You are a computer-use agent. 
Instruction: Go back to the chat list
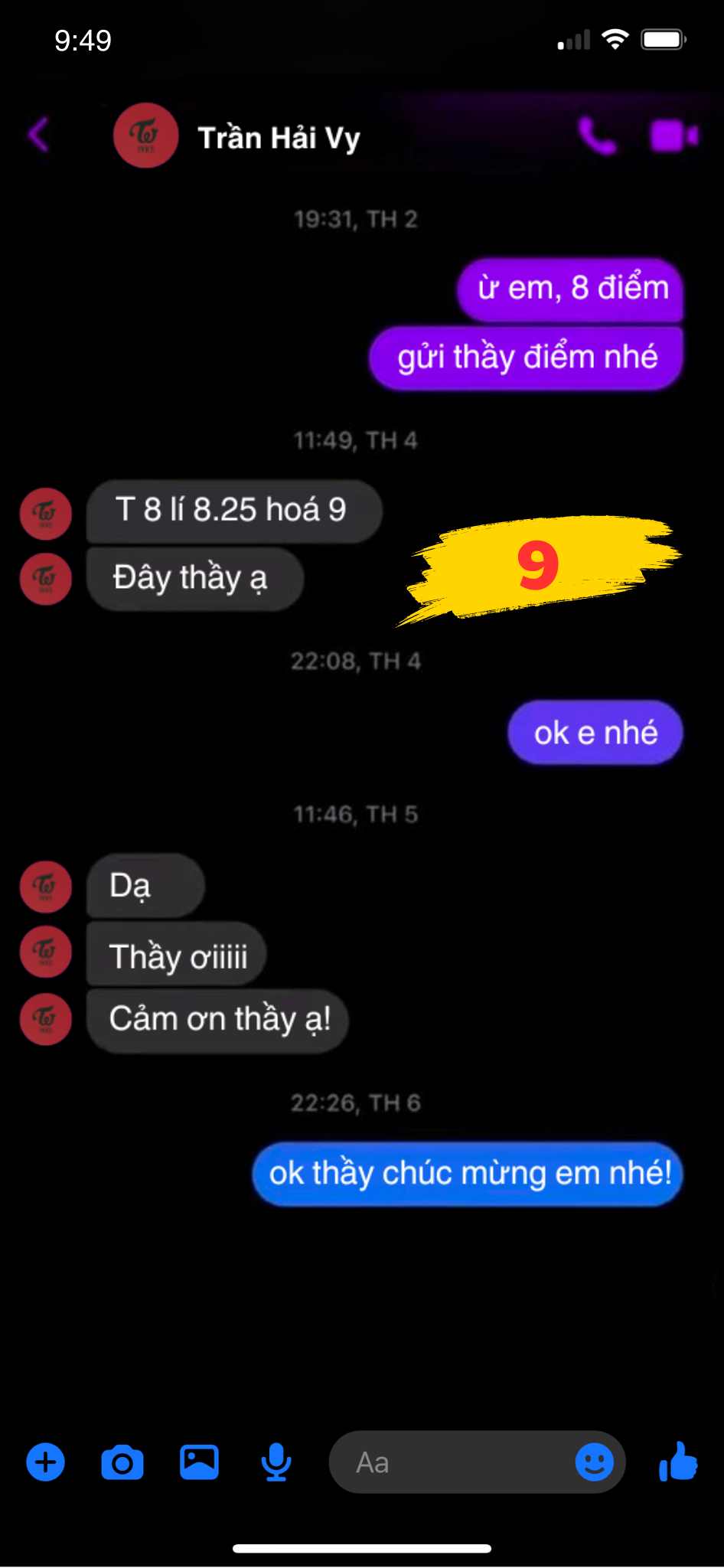38,136
